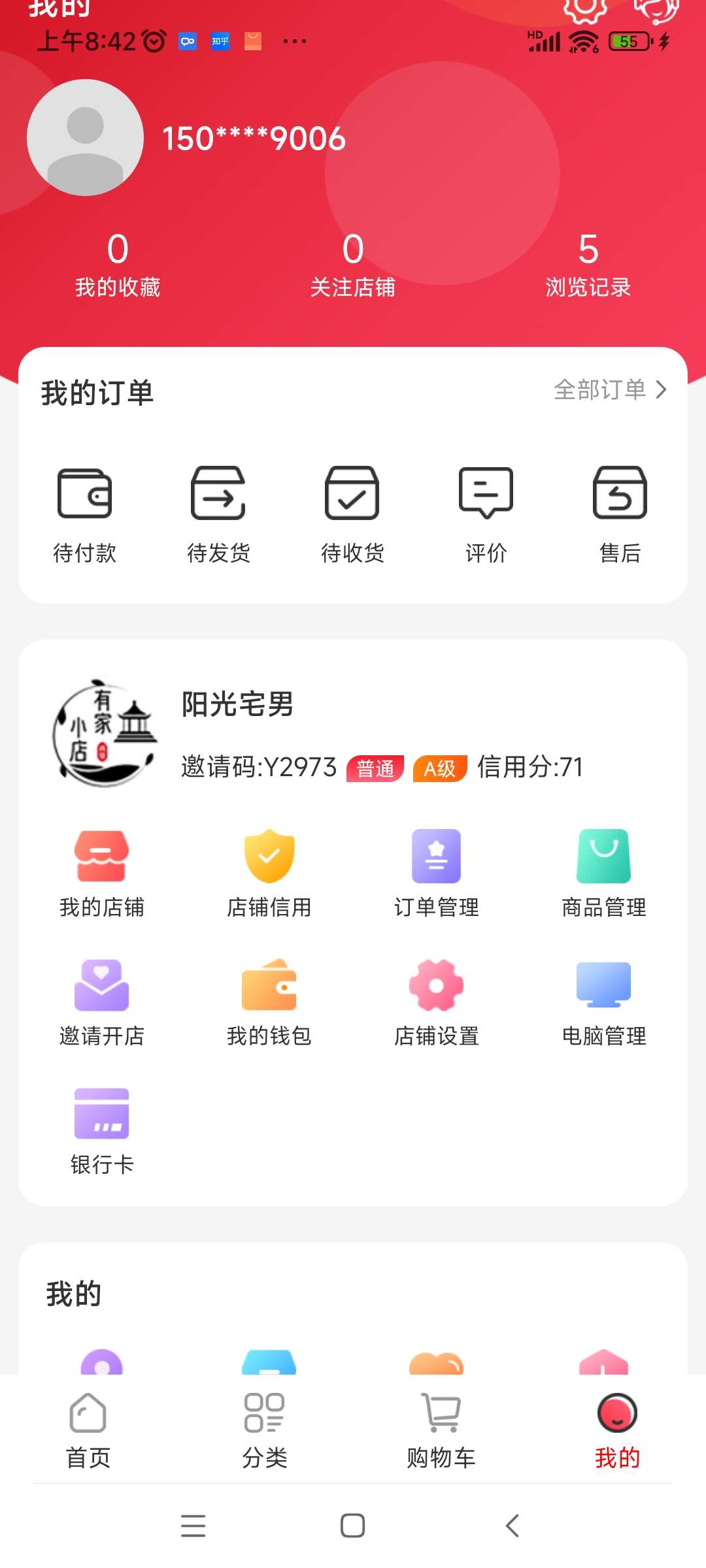
Task: Open 我的店铺 my shop
Action: click(101, 874)
